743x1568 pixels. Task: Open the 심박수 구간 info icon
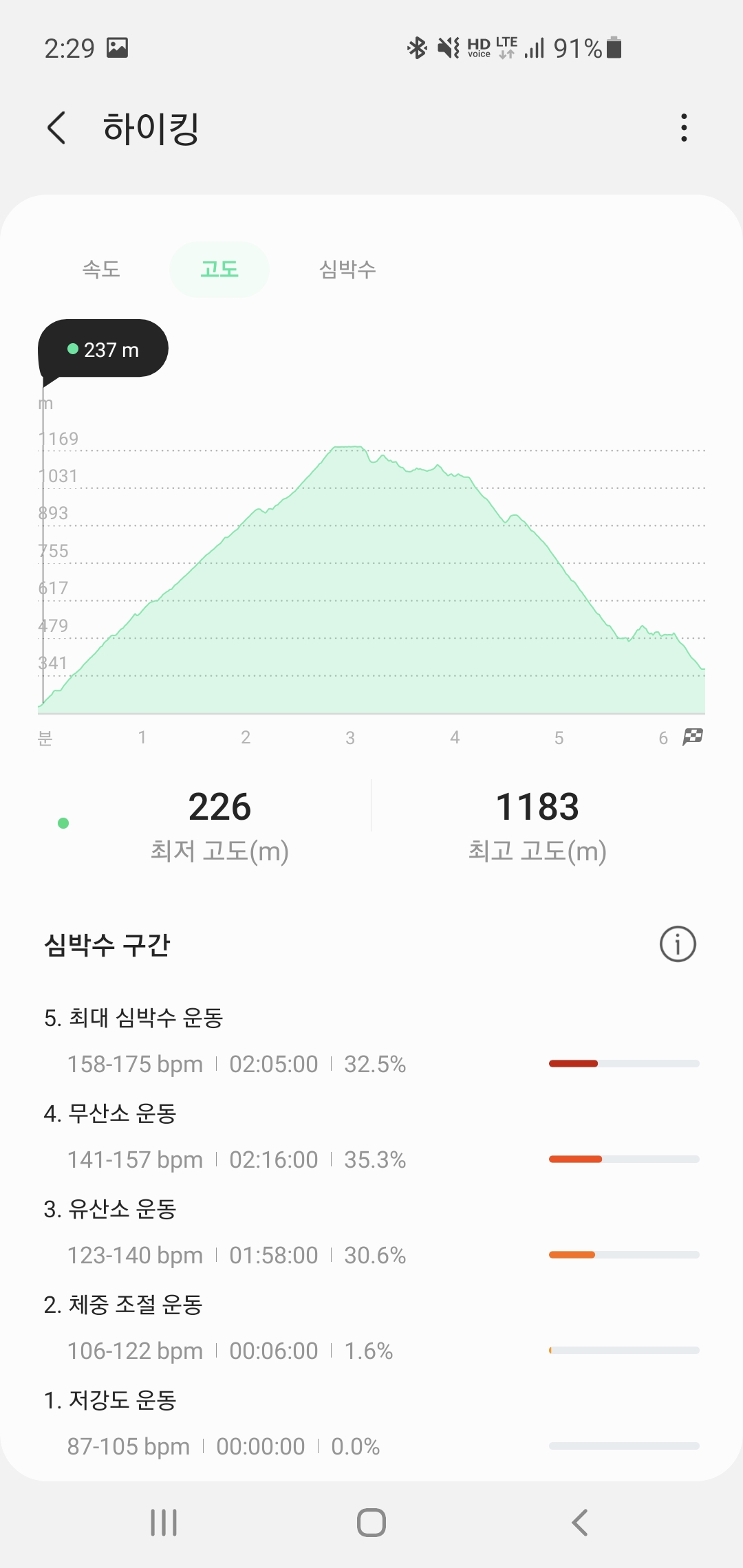[x=678, y=944]
